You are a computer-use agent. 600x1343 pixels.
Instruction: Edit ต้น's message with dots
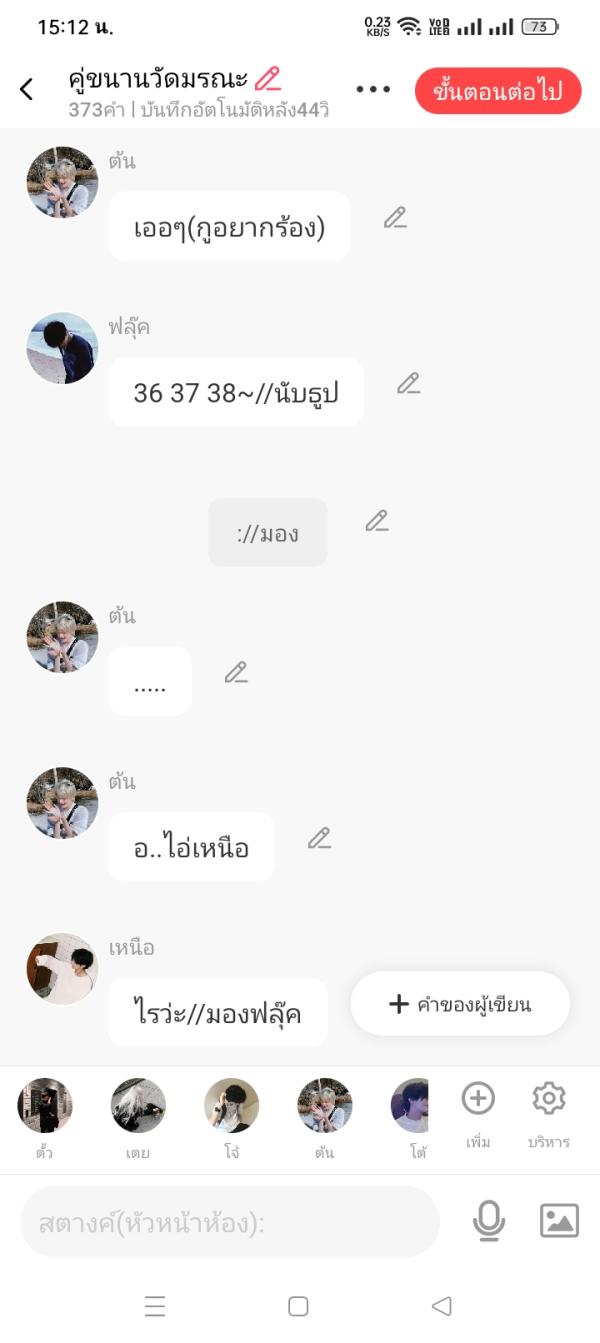click(236, 672)
